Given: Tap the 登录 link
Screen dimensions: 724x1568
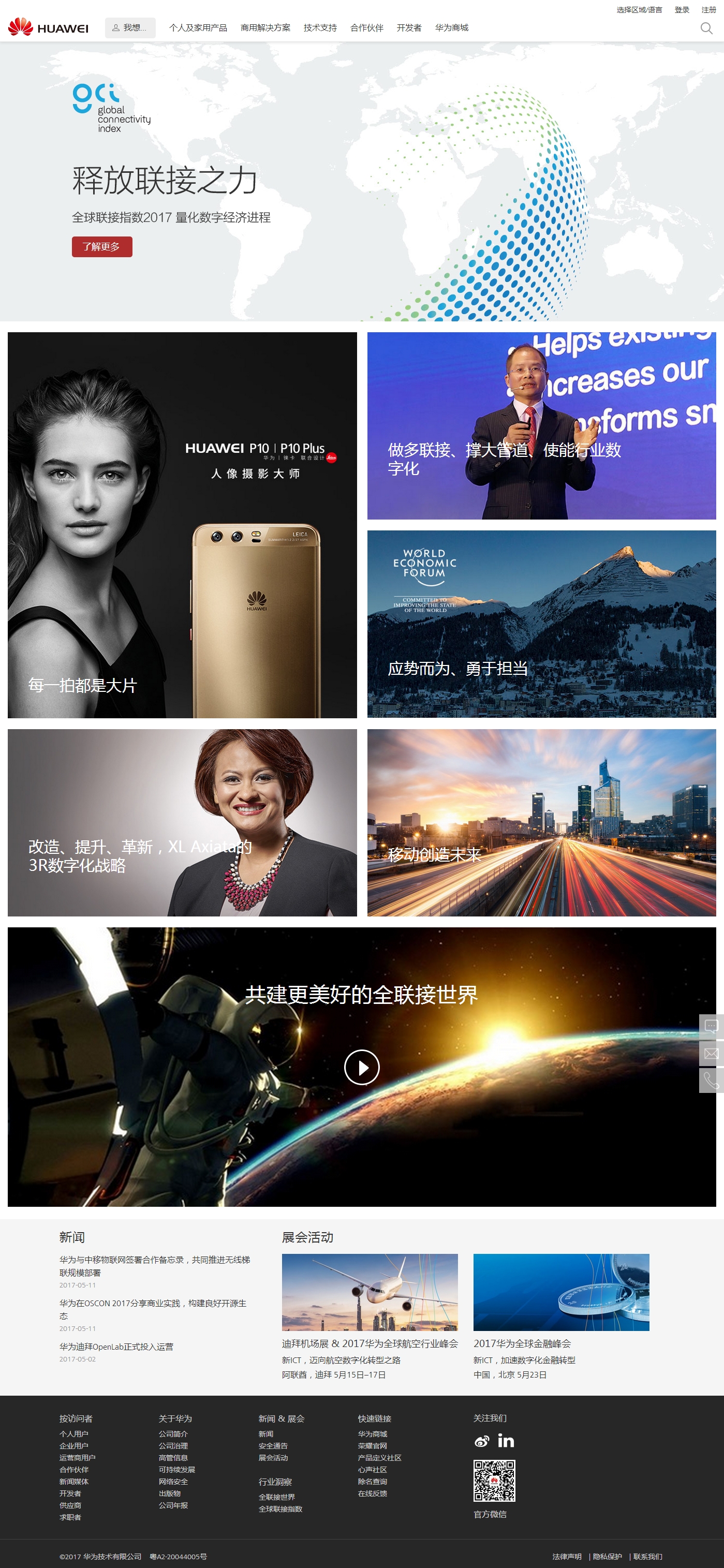Looking at the screenshot, I should [682, 10].
